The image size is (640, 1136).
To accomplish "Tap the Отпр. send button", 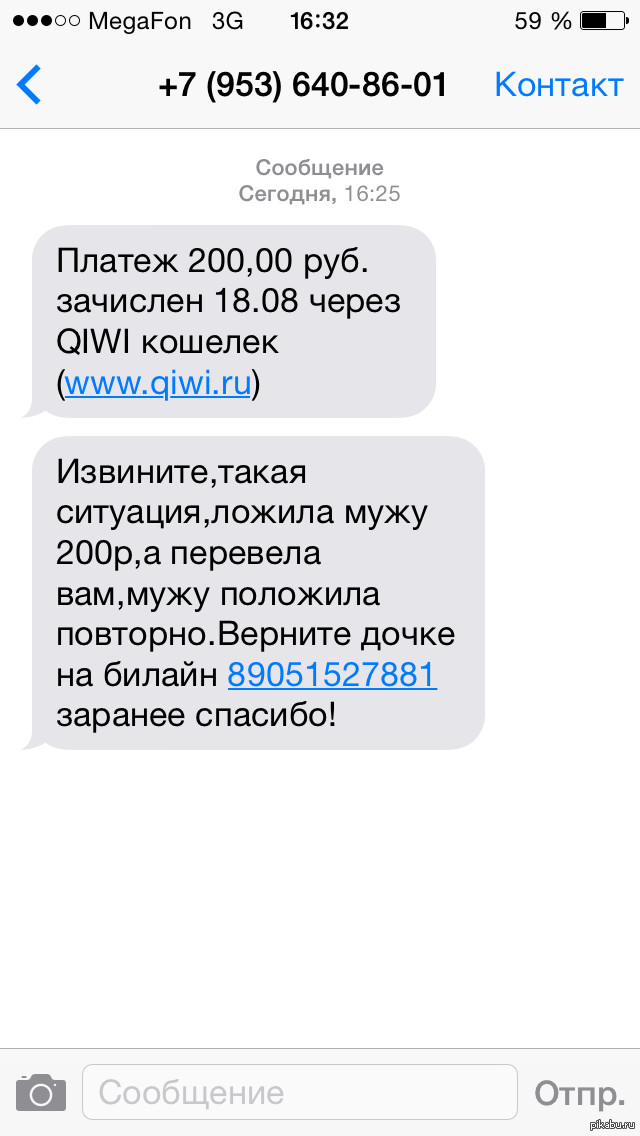I will [x=580, y=1093].
